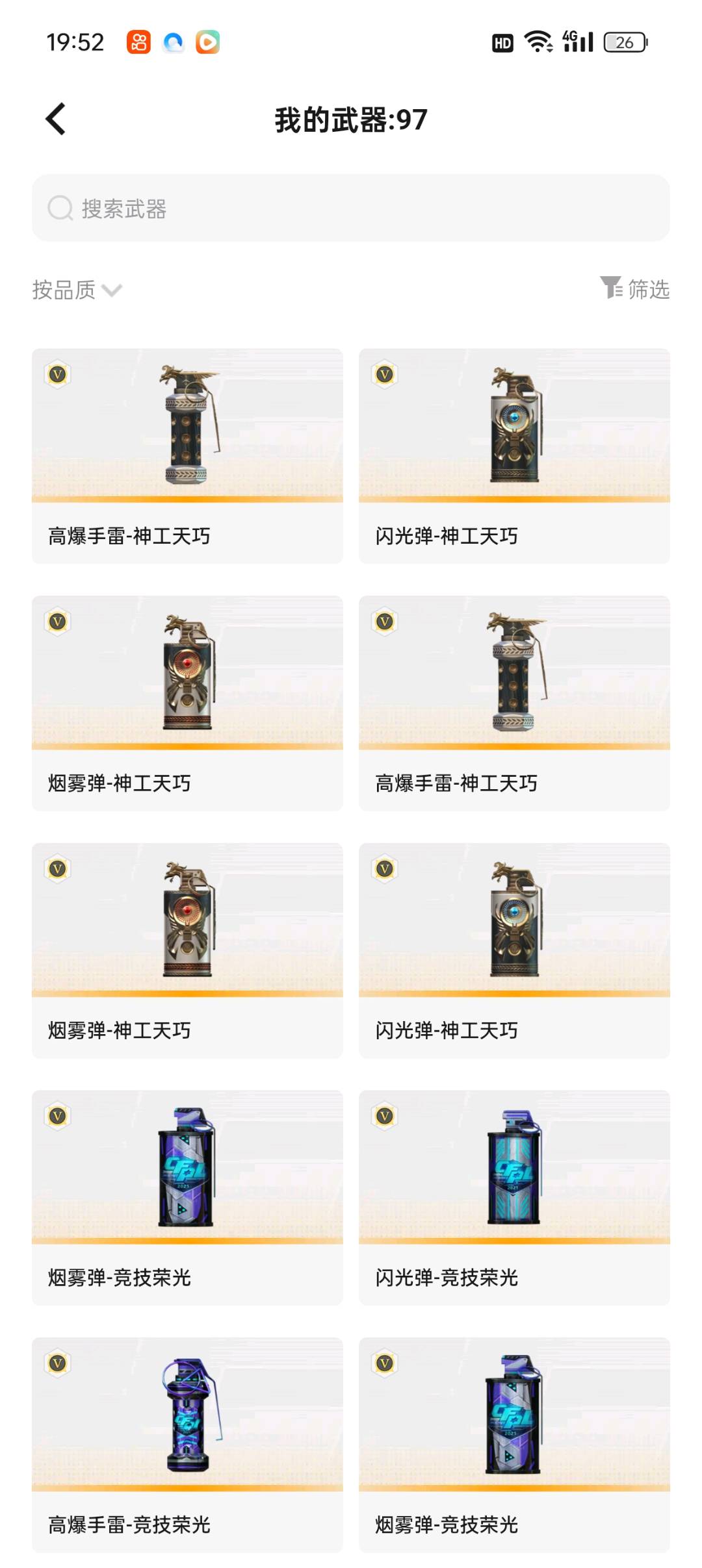
Task: Go back from My Weapons page
Action: tap(56, 120)
